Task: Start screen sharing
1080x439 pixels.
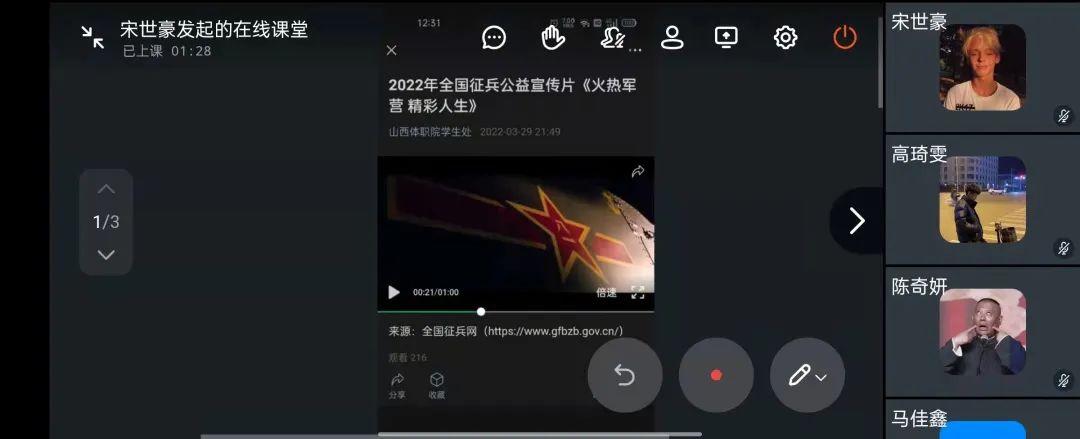Action: pos(726,38)
